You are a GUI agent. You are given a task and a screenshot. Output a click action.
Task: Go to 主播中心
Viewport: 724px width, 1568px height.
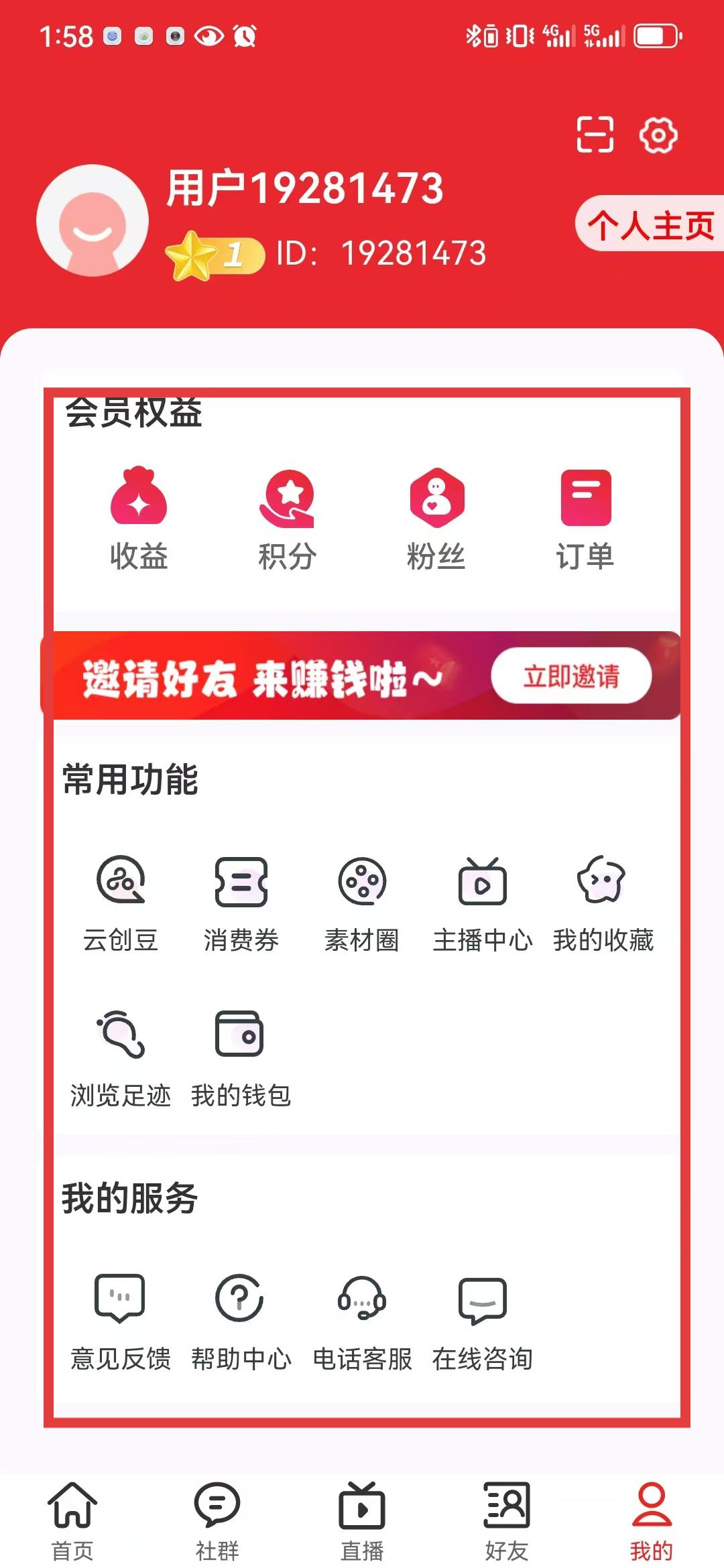[483, 903]
